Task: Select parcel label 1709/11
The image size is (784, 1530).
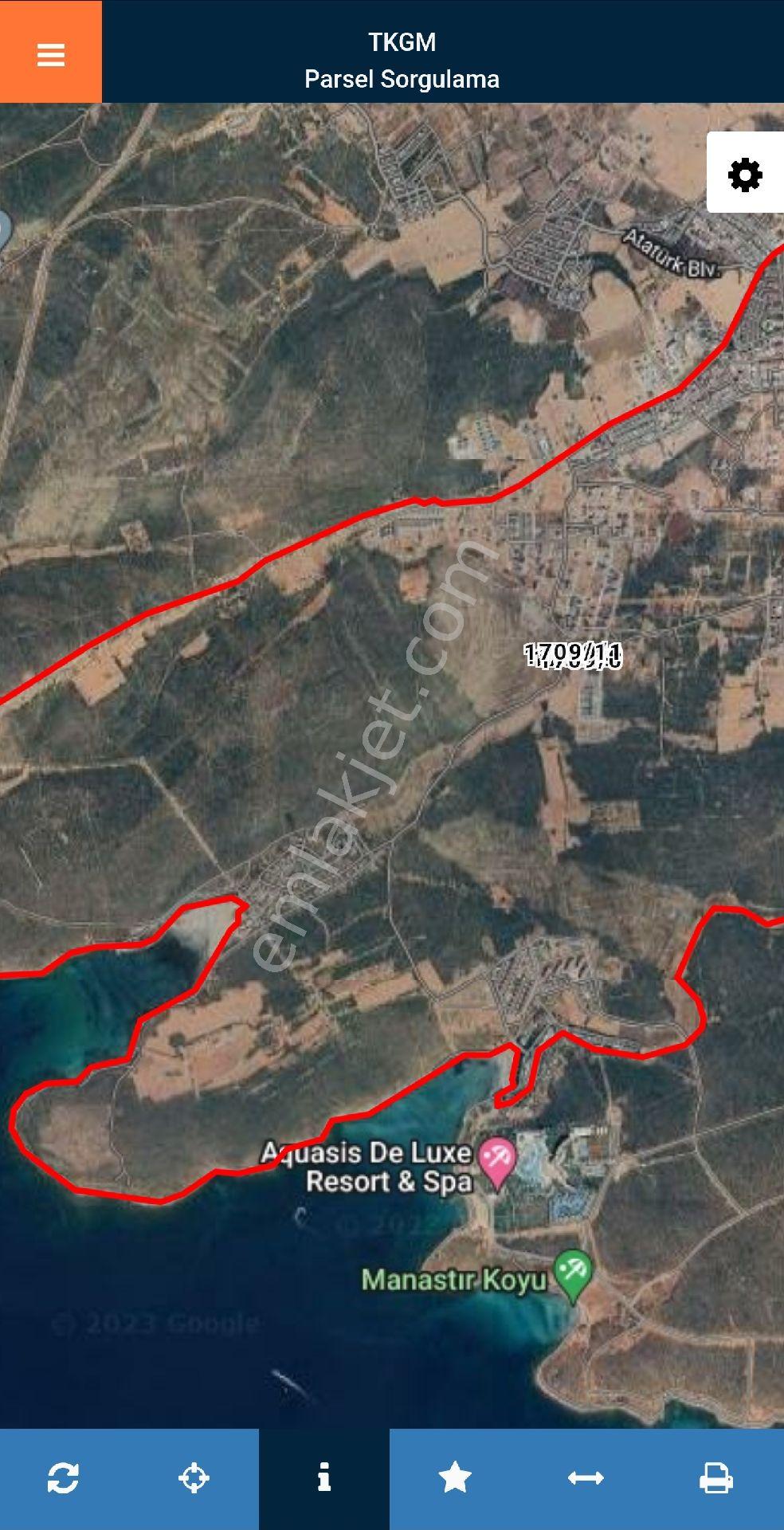Action: (x=572, y=655)
